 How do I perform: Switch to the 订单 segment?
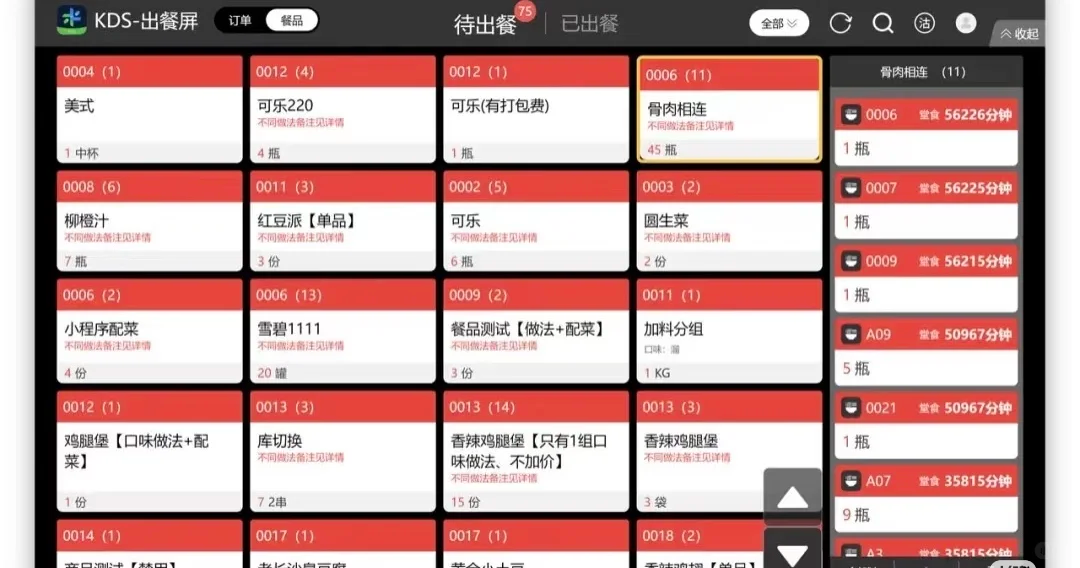coord(240,21)
